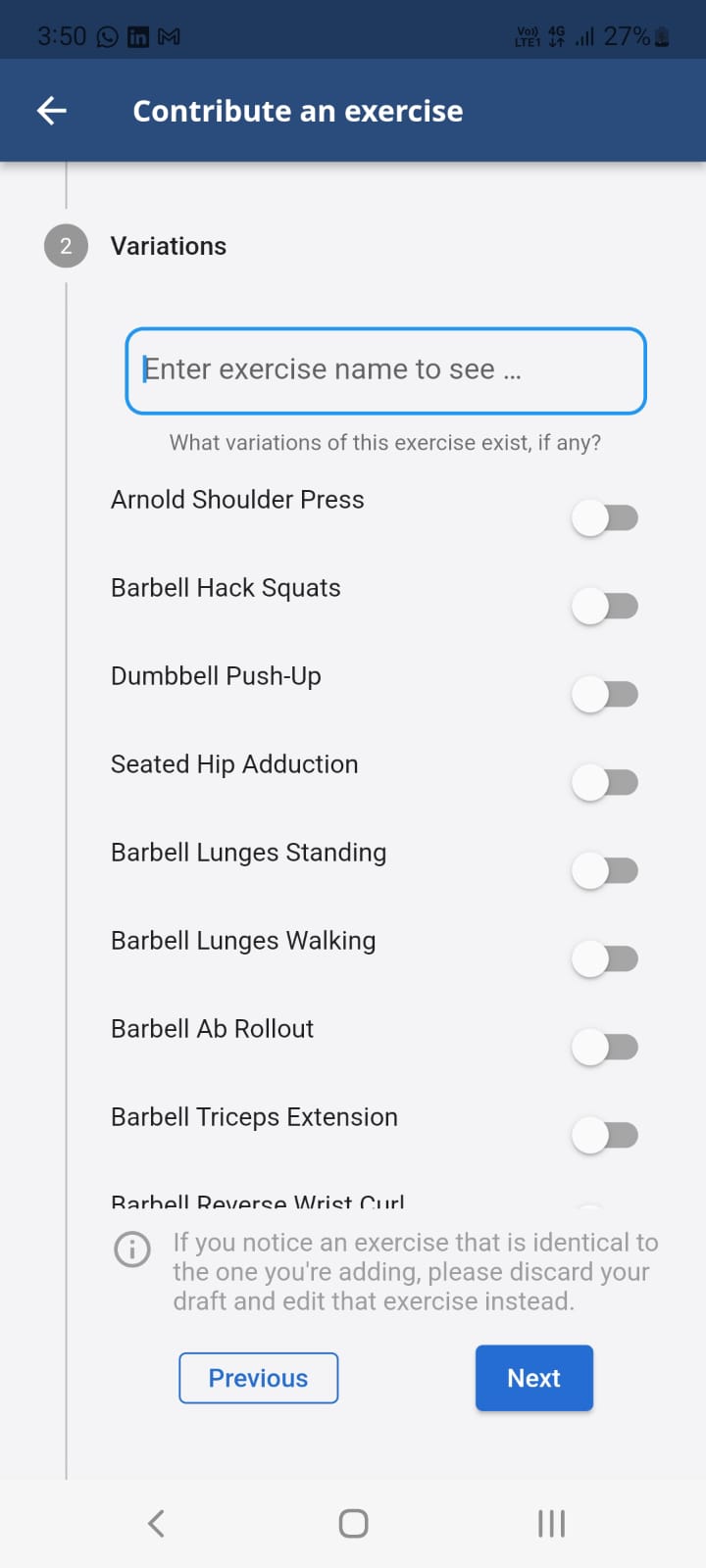Select the Barbell Lunges Standing label

pyautogui.click(x=248, y=853)
